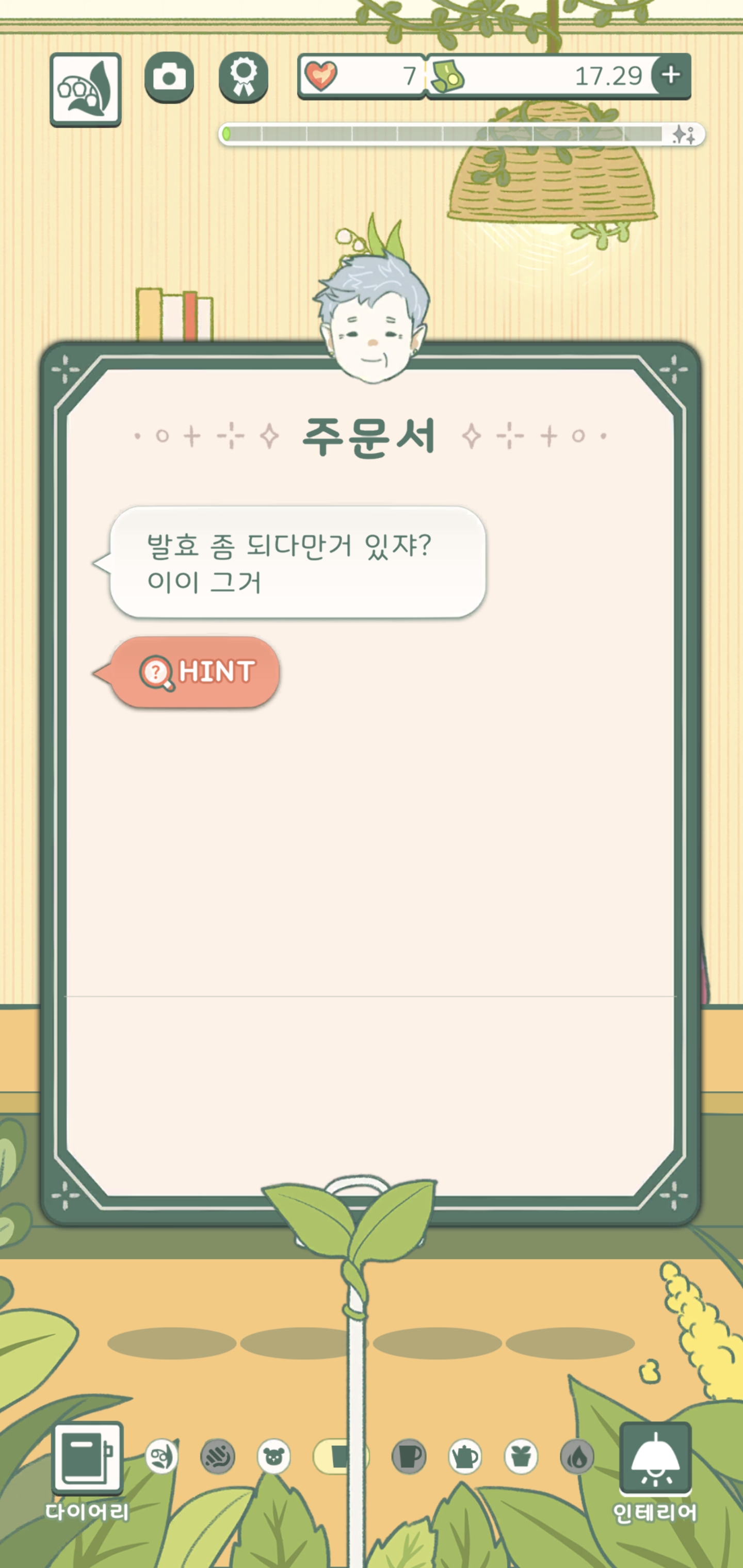
Task: Tap the plus button to add money
Action: [x=671, y=75]
